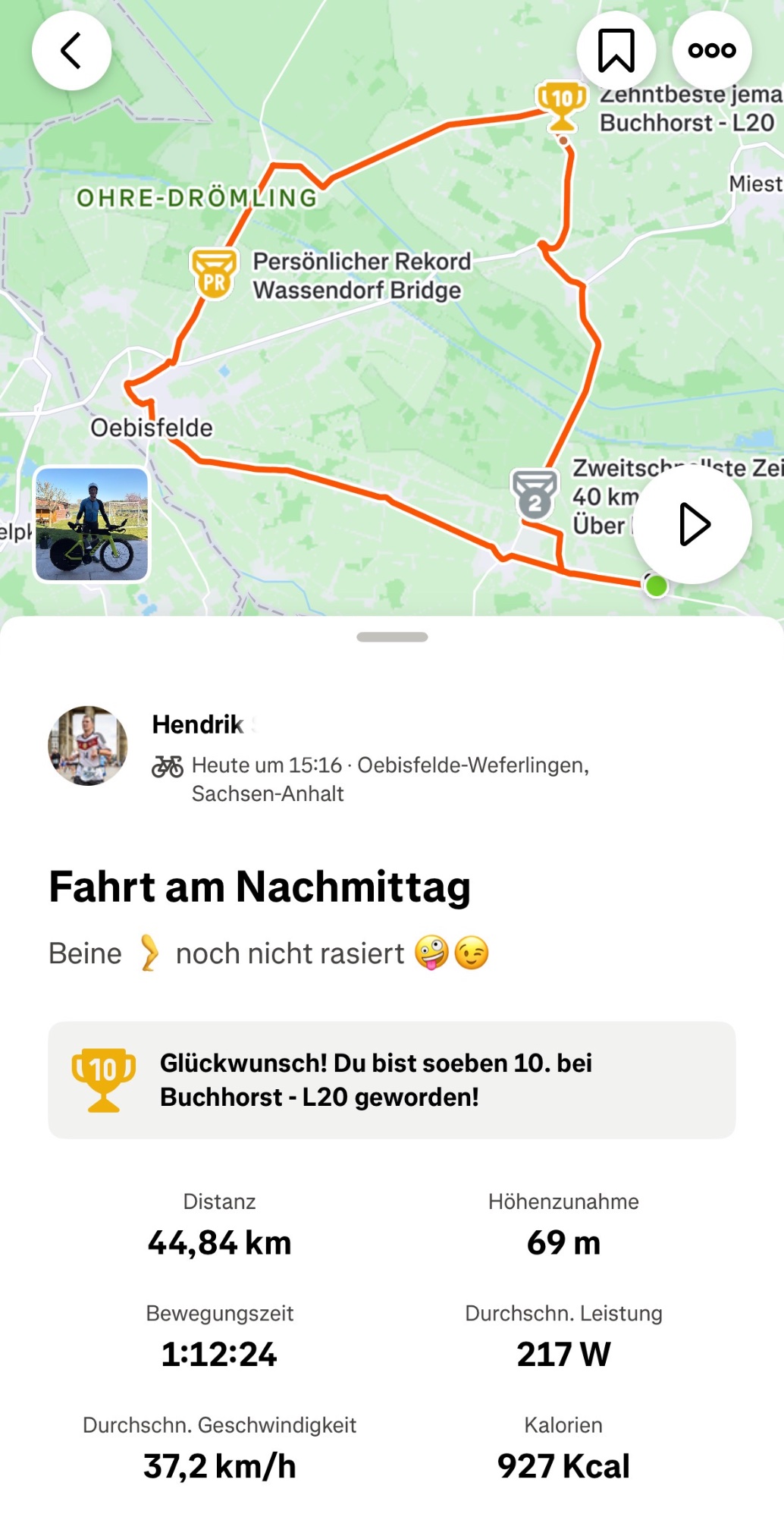Open Hendrik's profile picture
The height and width of the screenshot is (1517, 784).
[88, 746]
